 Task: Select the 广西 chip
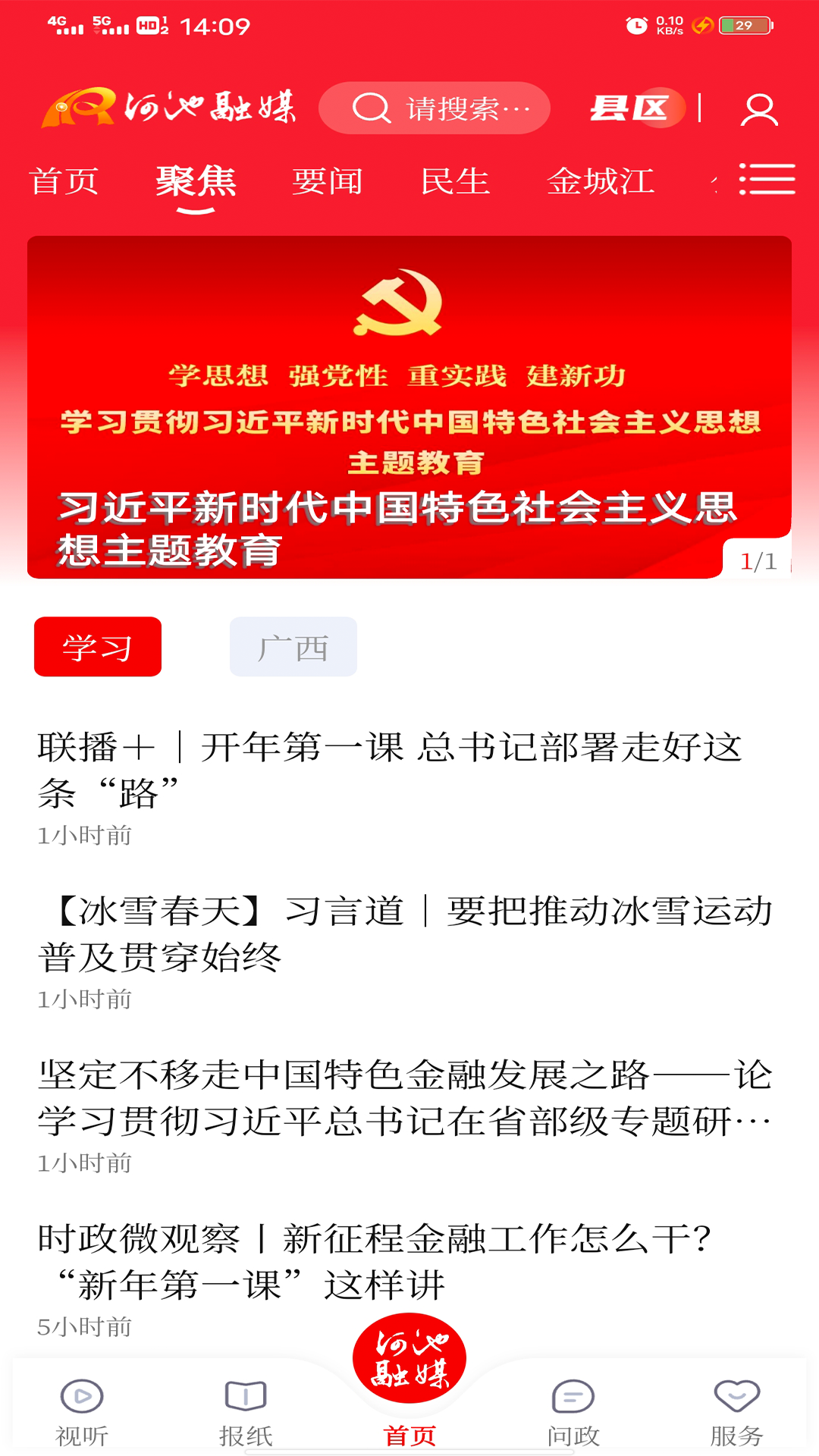tap(293, 647)
